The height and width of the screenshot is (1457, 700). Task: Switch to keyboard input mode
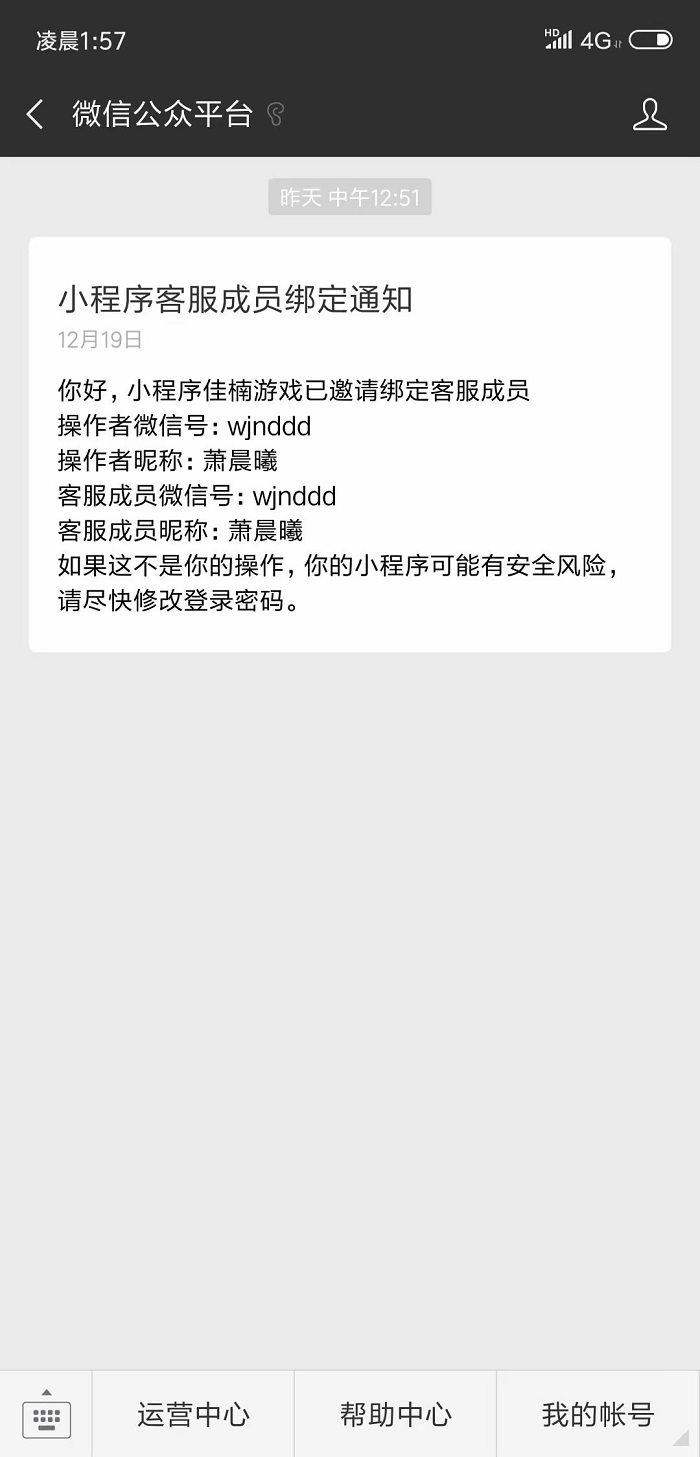[46, 1414]
